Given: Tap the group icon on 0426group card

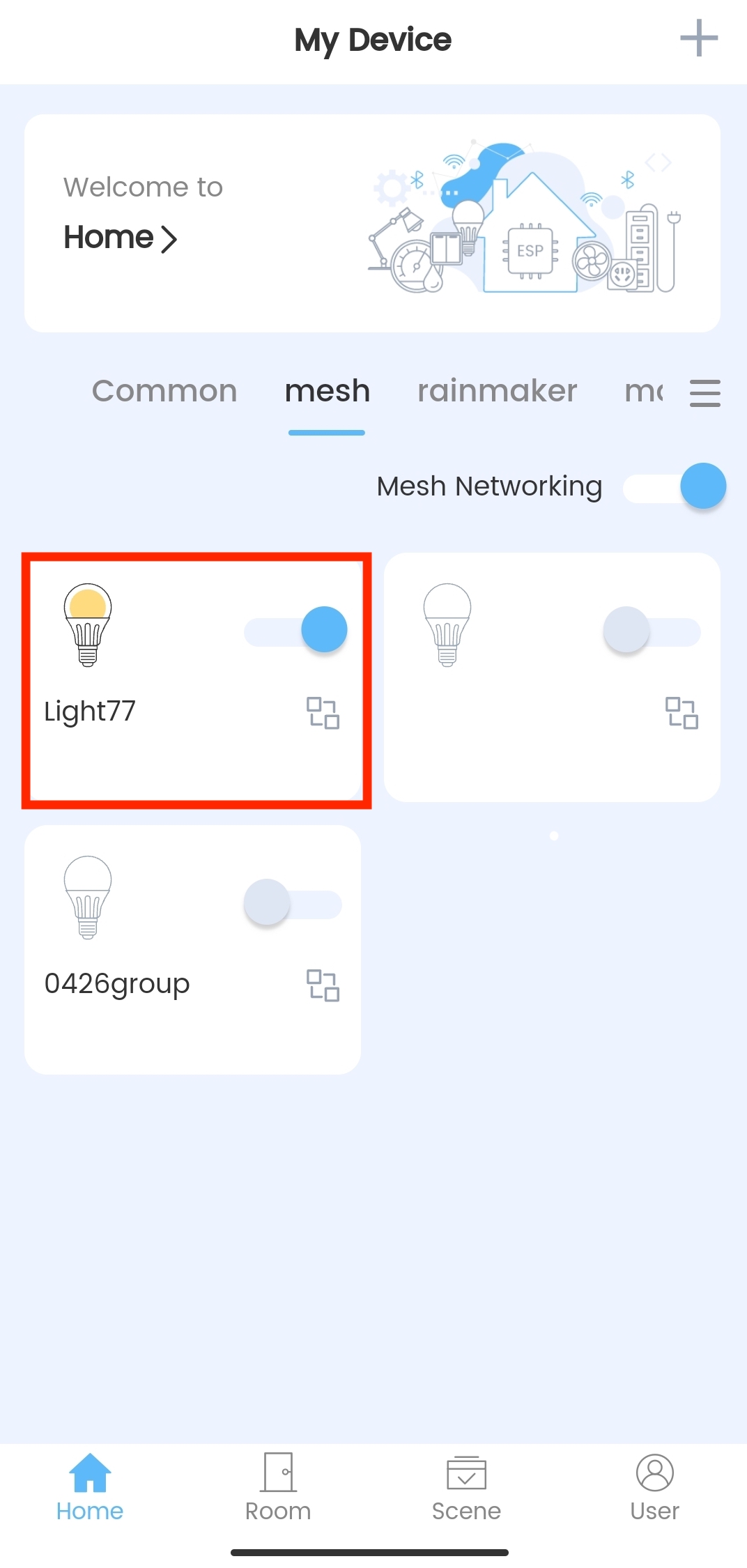Looking at the screenshot, I should [323, 985].
